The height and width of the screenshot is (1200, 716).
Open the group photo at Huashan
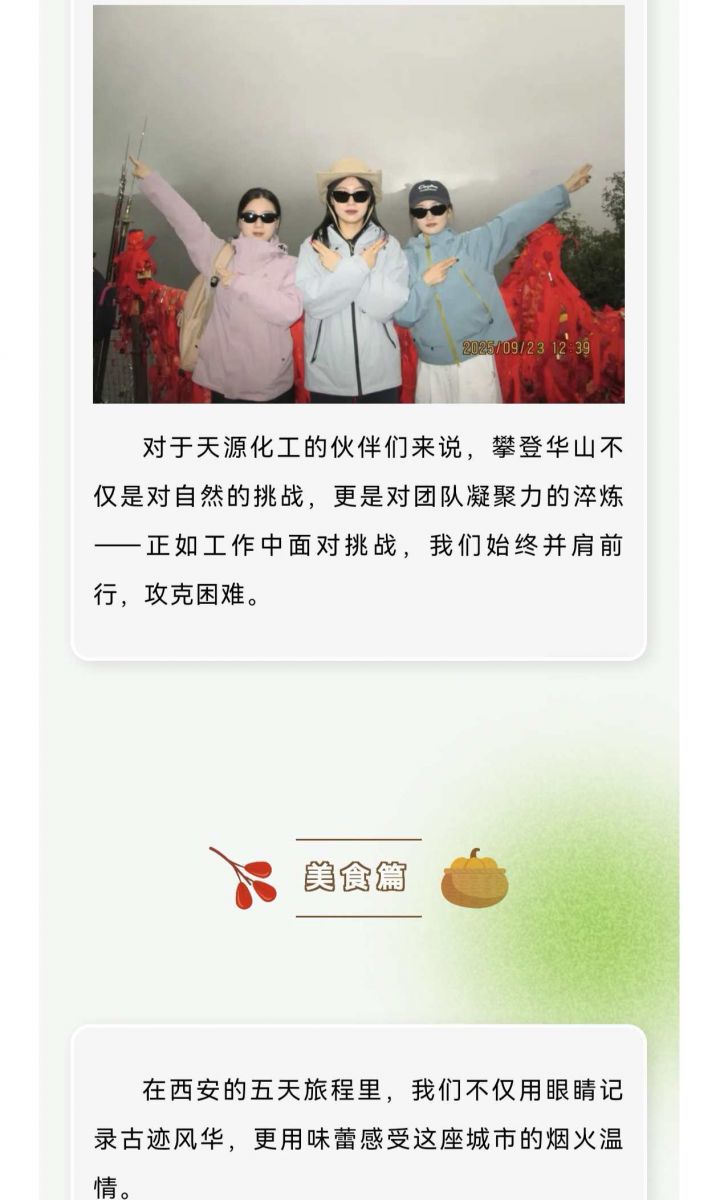point(358,205)
